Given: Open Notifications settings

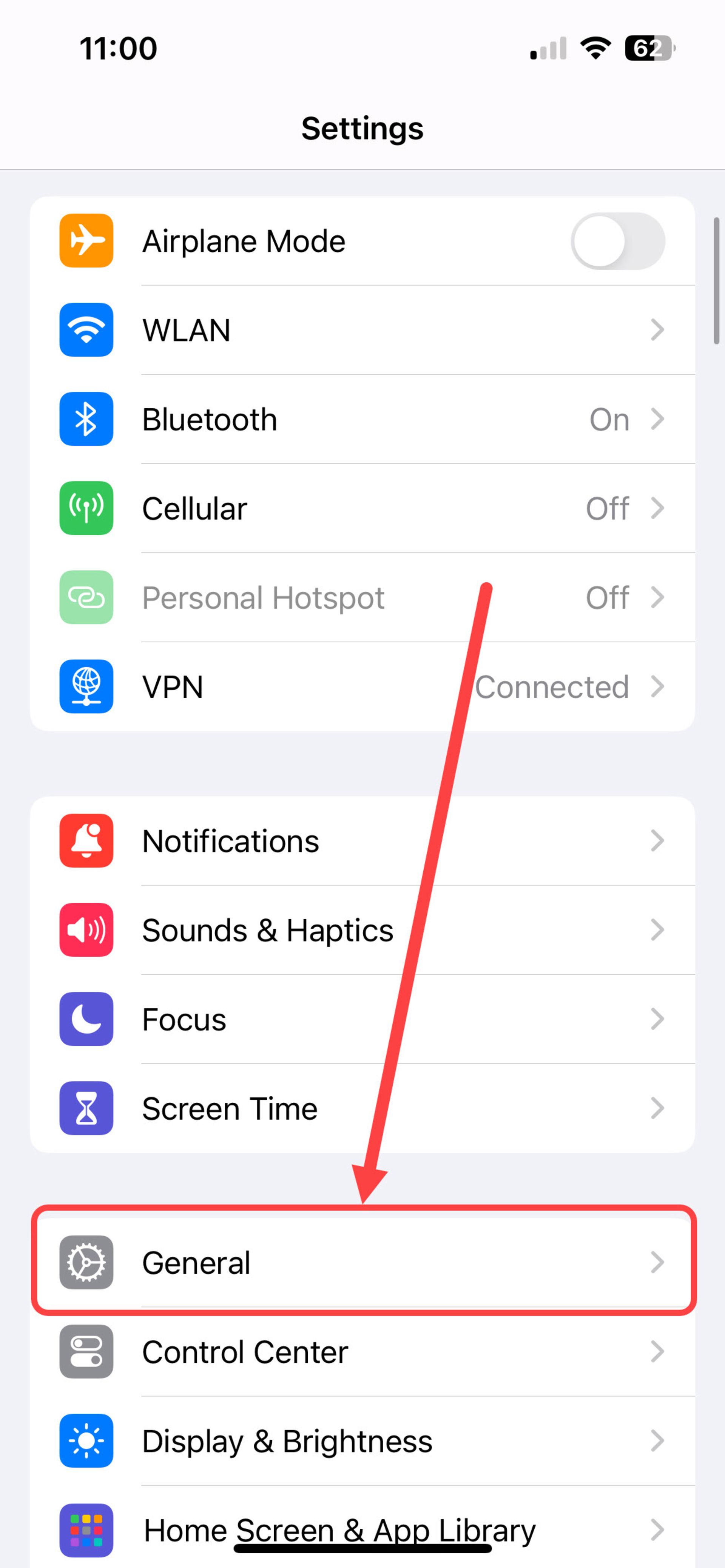Looking at the screenshot, I should (362, 841).
